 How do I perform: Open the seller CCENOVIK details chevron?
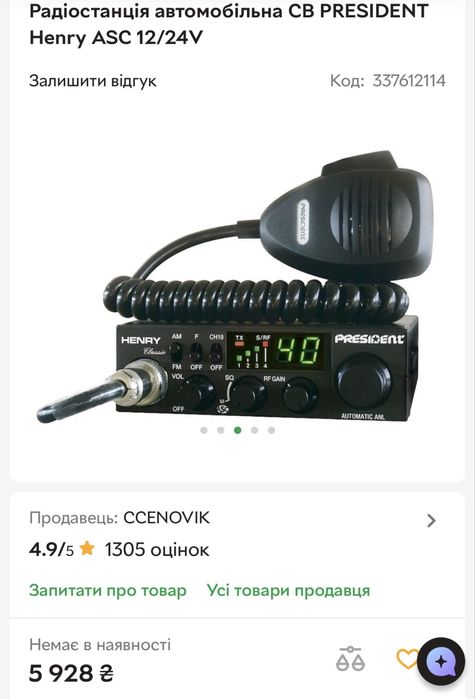431,520
